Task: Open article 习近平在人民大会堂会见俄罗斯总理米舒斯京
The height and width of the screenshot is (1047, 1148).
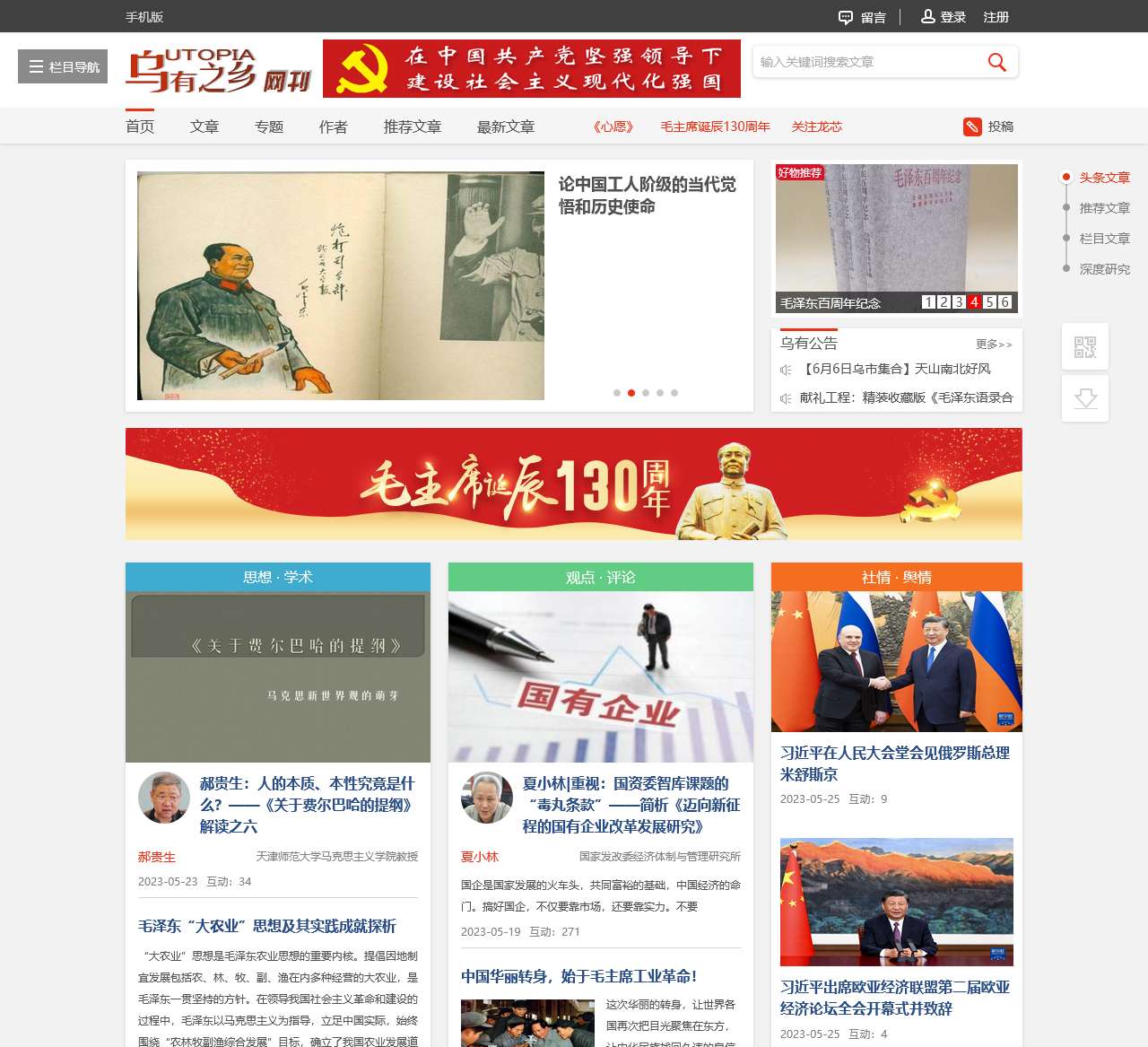Action: click(895, 763)
